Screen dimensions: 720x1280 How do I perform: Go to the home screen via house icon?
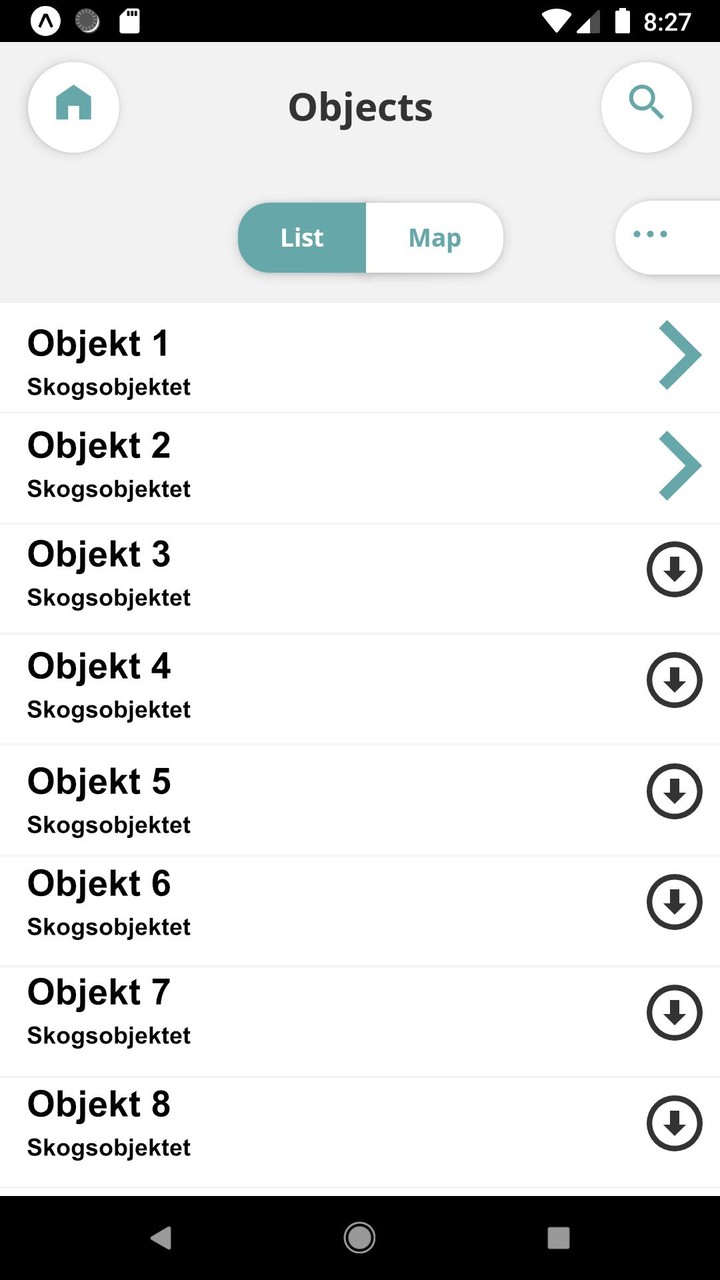click(73, 106)
